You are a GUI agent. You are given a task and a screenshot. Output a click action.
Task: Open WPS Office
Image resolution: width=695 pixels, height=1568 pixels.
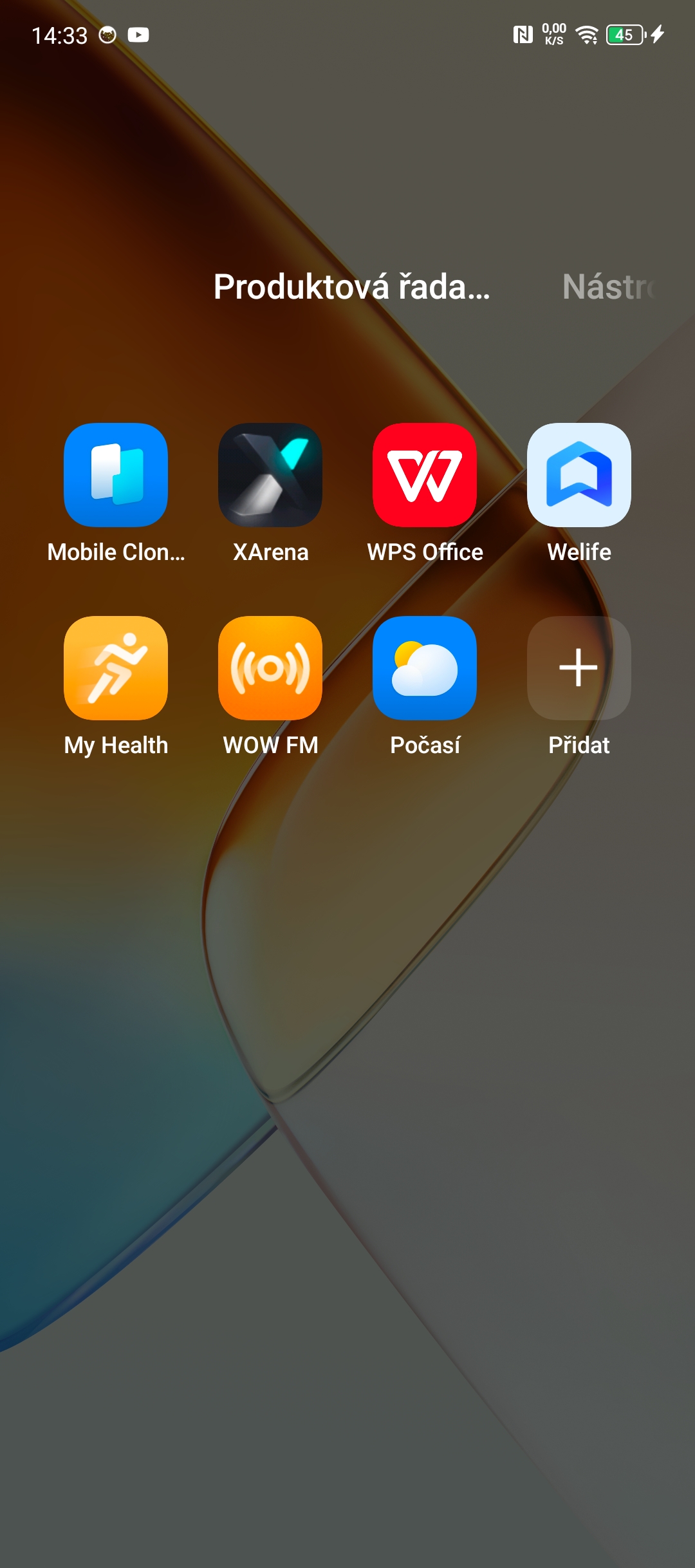[x=425, y=475]
